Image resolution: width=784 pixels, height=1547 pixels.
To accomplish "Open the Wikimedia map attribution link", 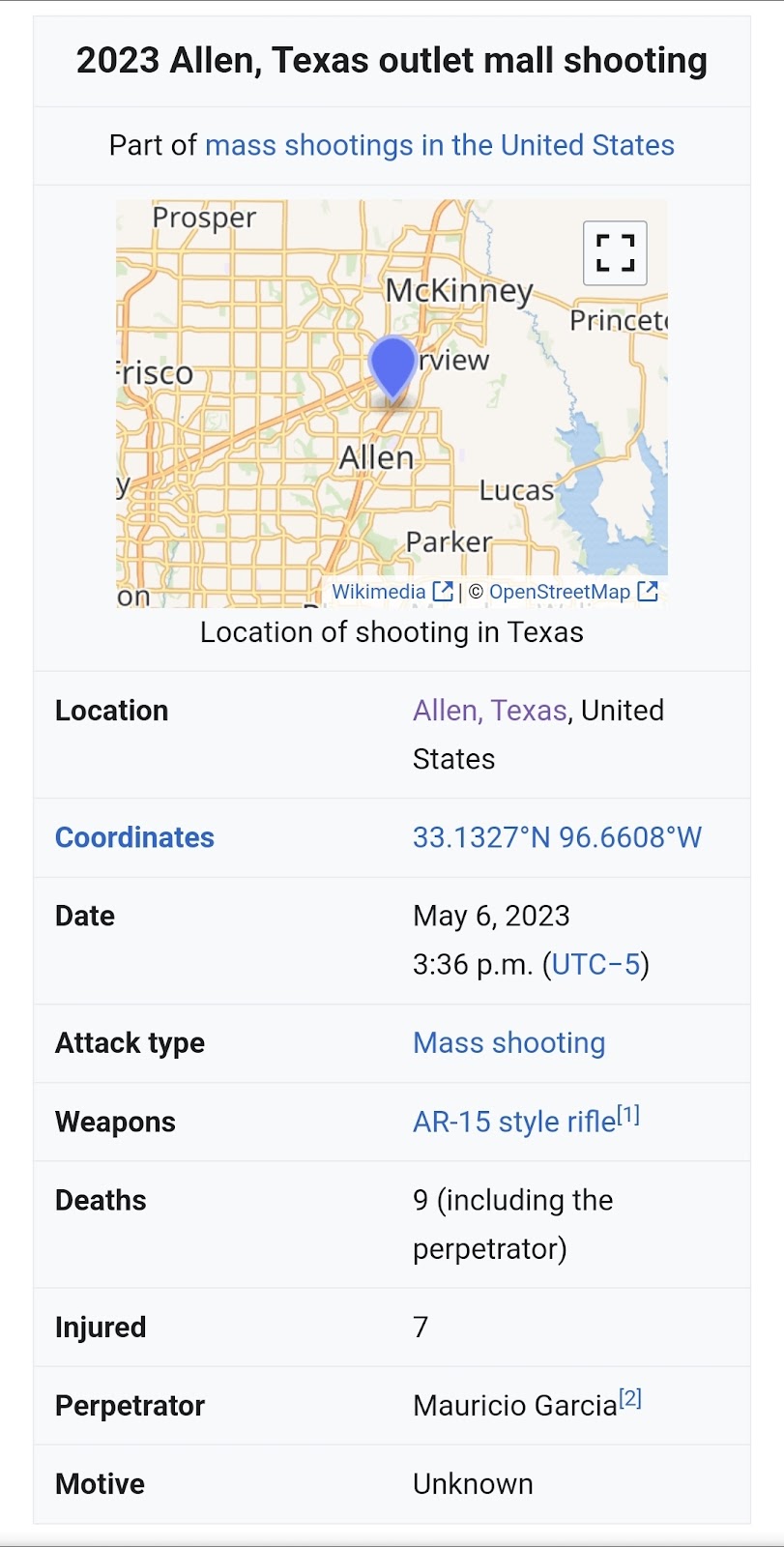I will (379, 592).
